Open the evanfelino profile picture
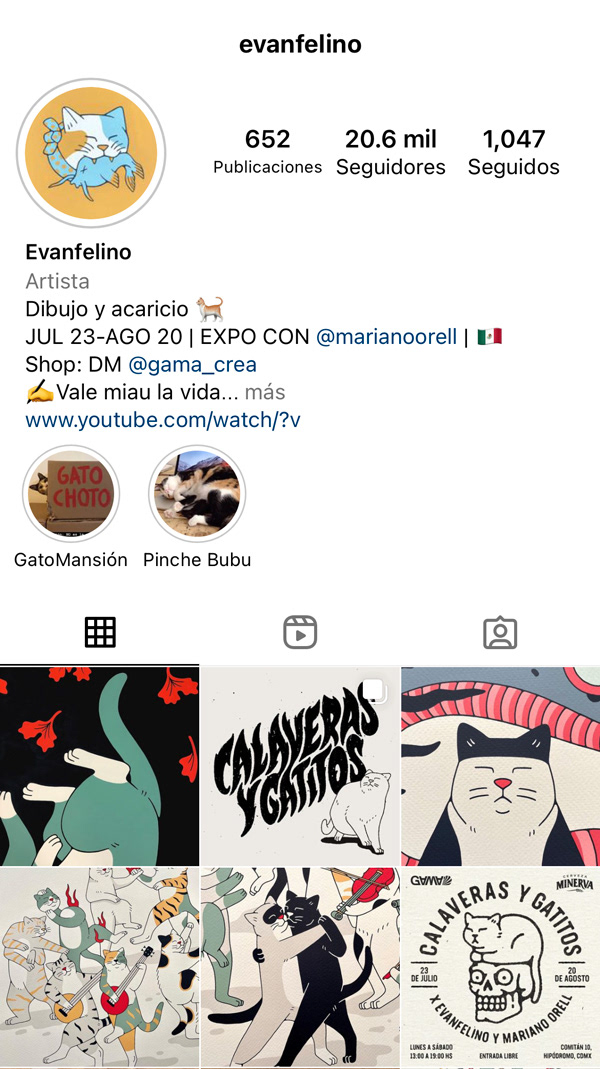Viewport: 600px width, 1069px height. [x=91, y=153]
